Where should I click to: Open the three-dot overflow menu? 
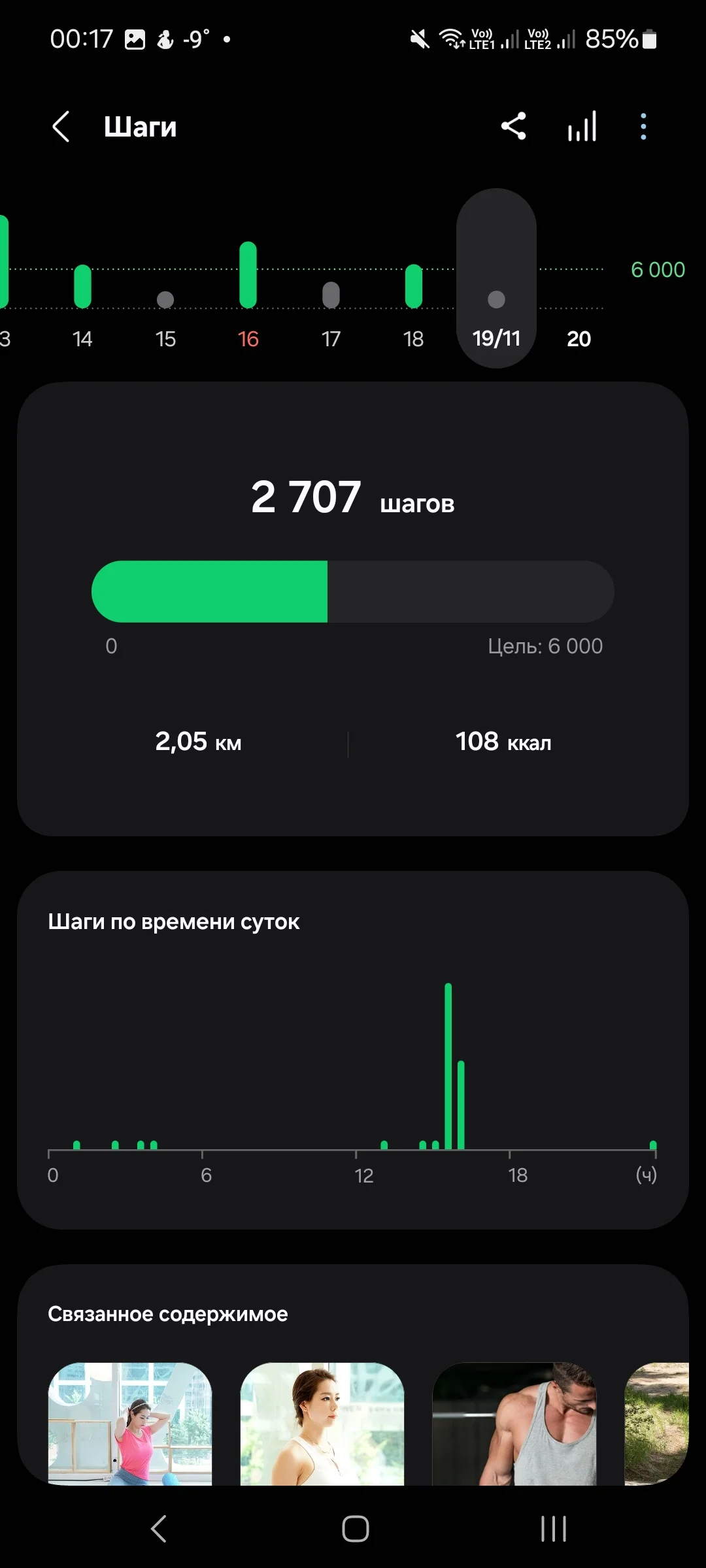643,127
